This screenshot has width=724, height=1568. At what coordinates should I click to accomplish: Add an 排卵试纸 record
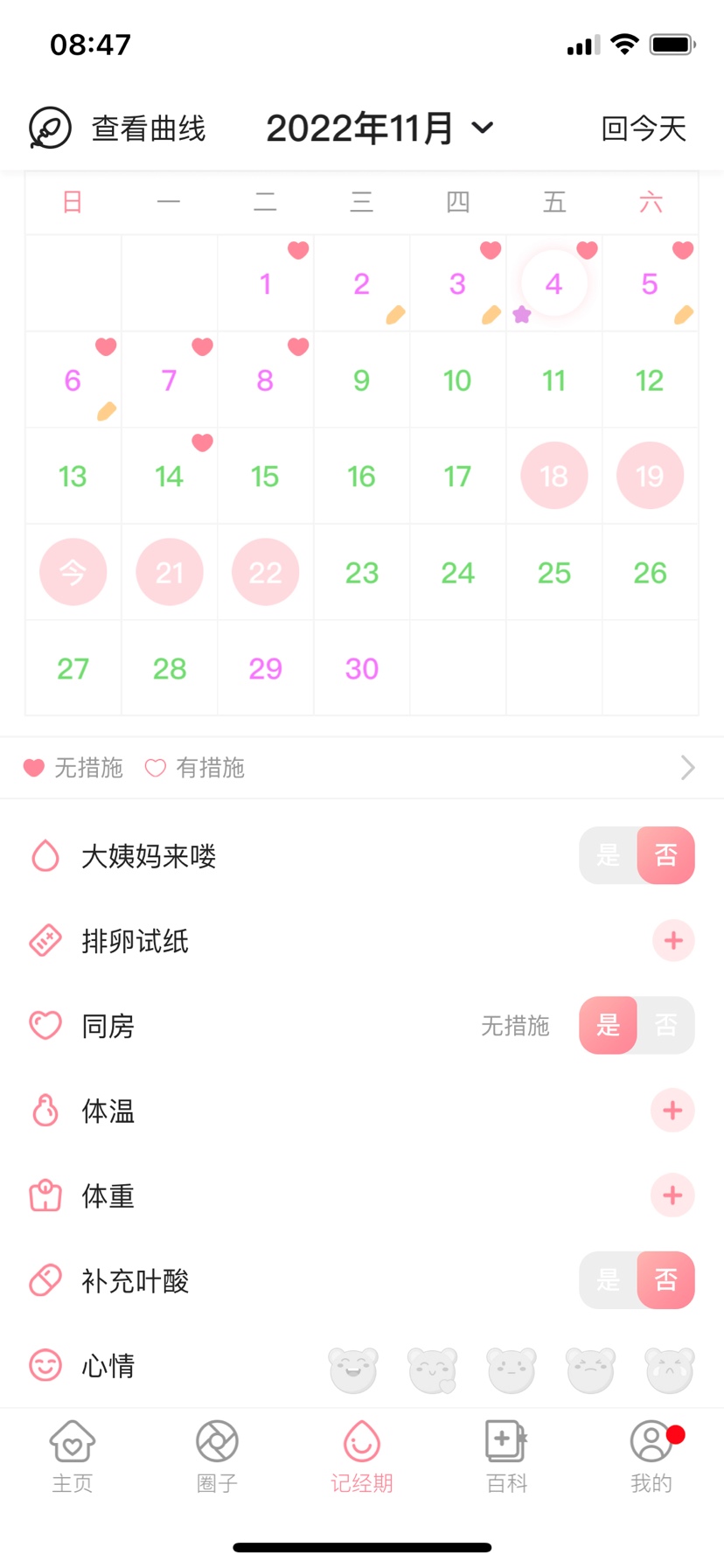coord(672,941)
